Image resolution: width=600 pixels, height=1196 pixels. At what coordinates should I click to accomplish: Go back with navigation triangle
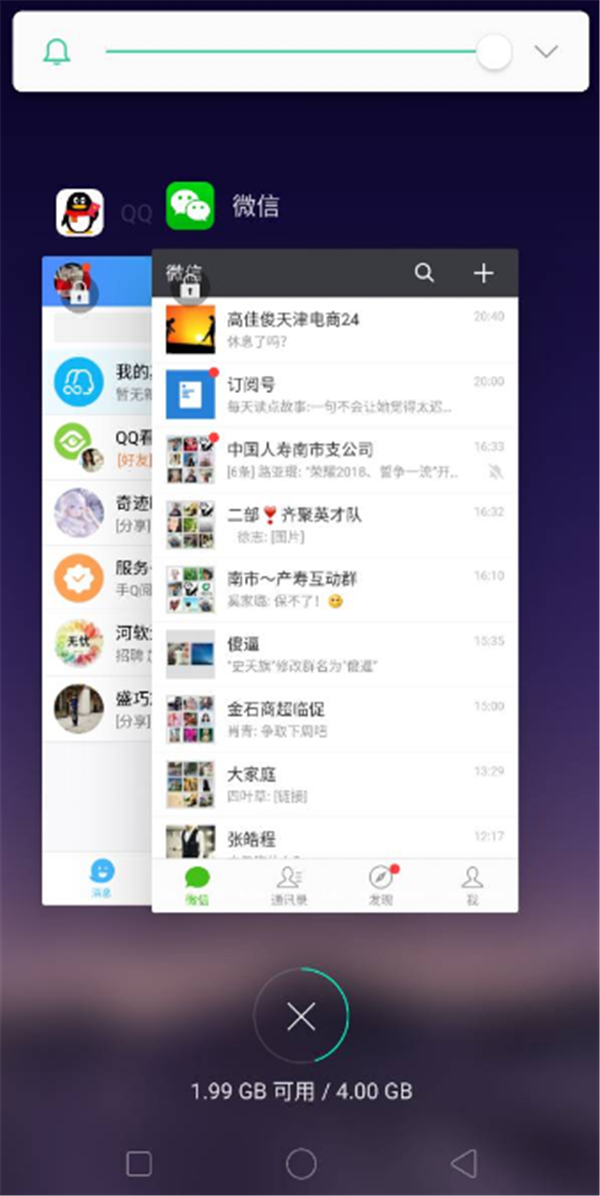pos(463,1163)
